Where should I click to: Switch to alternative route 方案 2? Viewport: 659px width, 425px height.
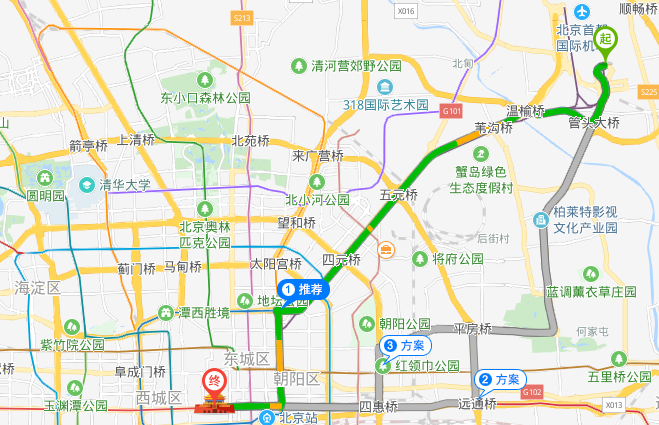[499, 379]
